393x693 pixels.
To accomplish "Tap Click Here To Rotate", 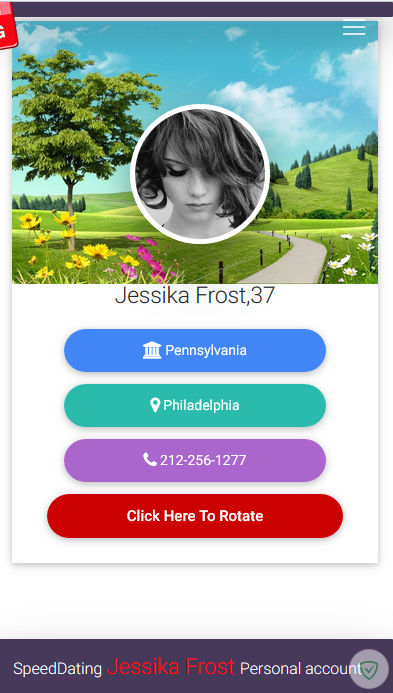I will pos(195,516).
